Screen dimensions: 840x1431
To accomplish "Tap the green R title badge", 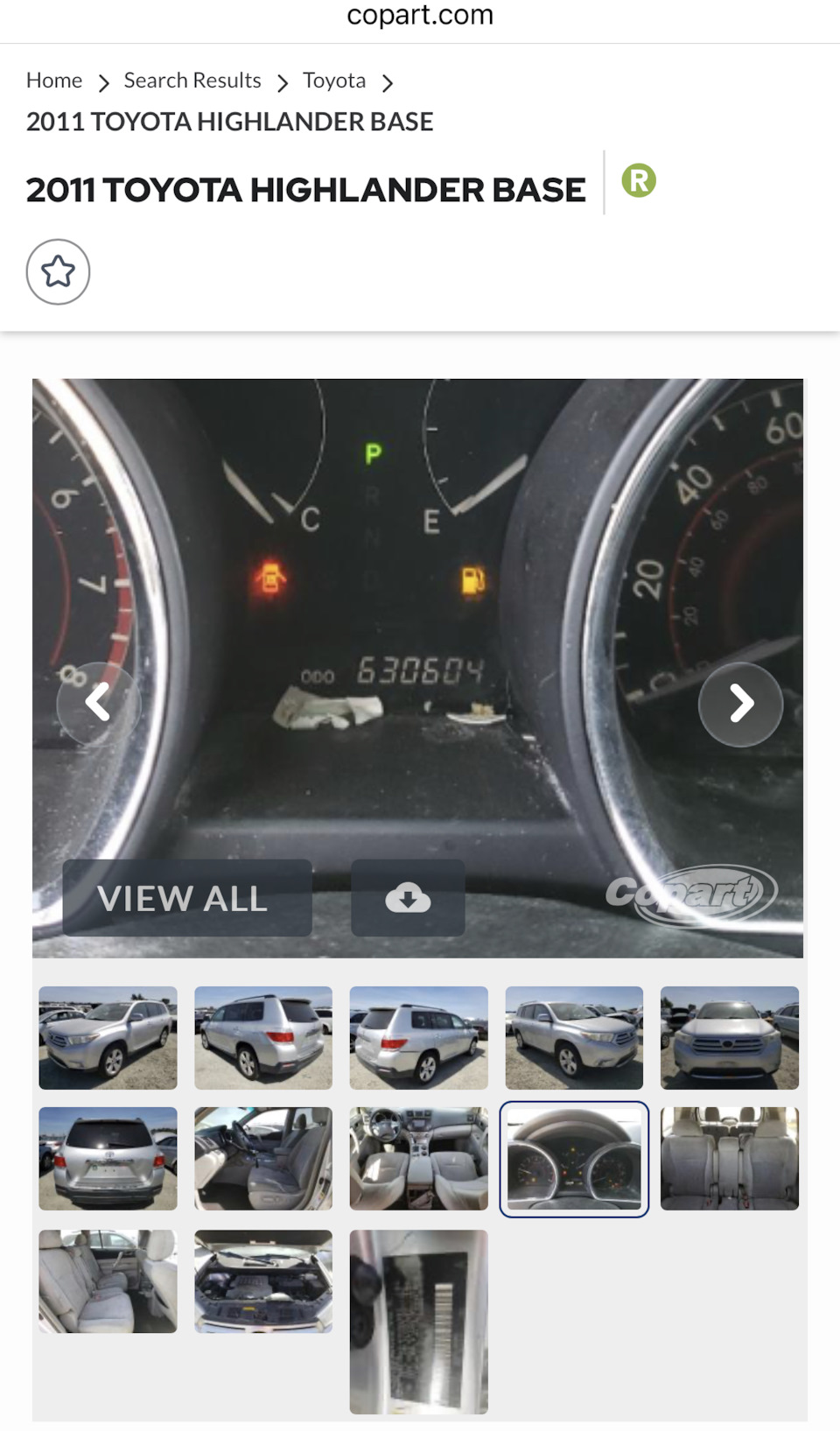I will 639,181.
